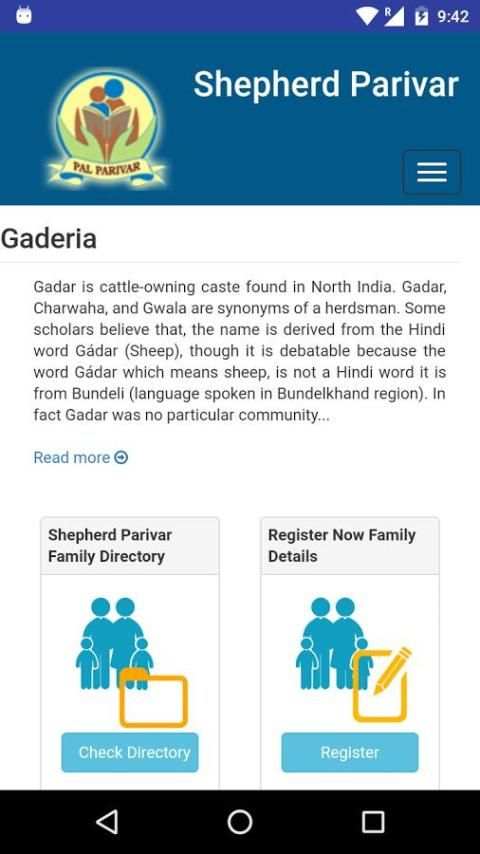Go to the home screen

pyautogui.click(x=240, y=822)
